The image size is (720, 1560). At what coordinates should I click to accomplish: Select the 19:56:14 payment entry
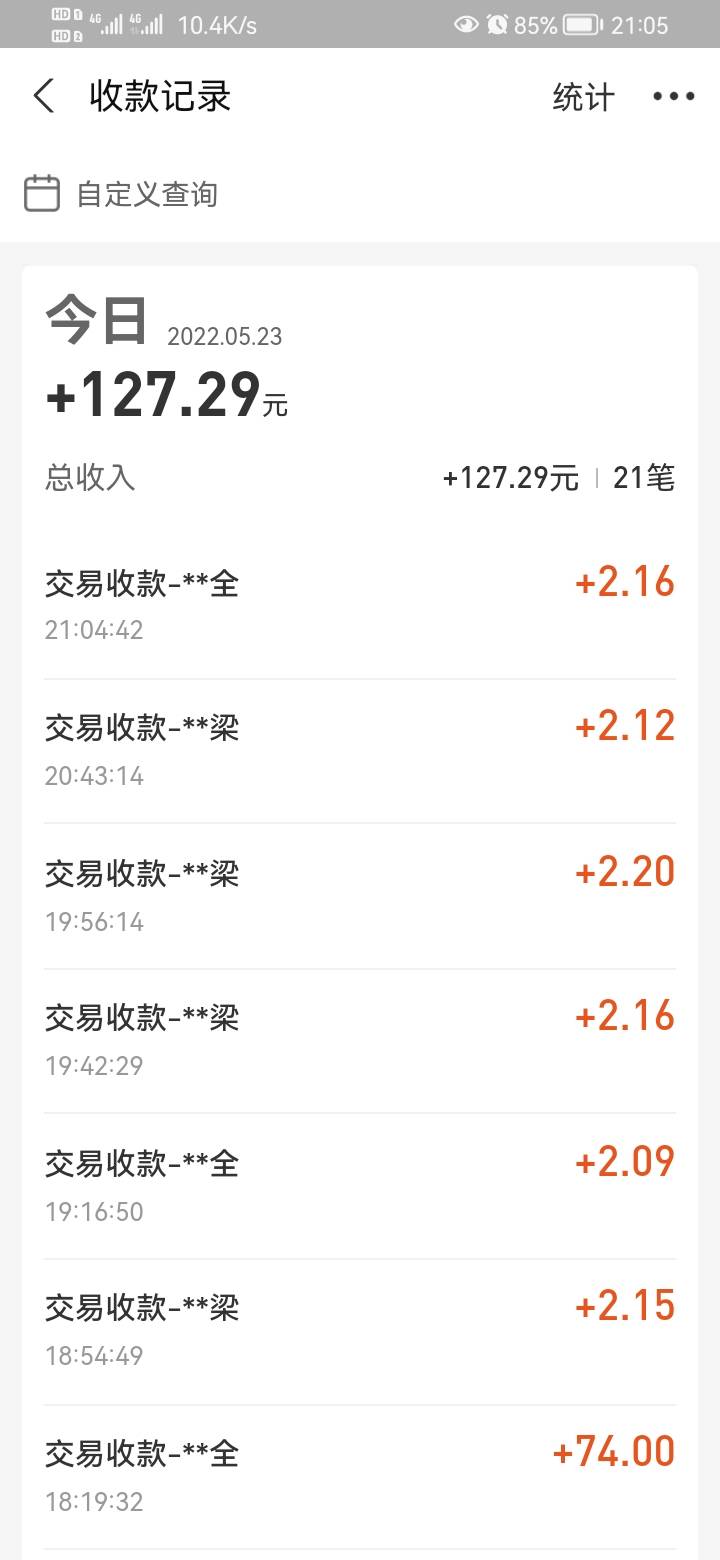(360, 895)
